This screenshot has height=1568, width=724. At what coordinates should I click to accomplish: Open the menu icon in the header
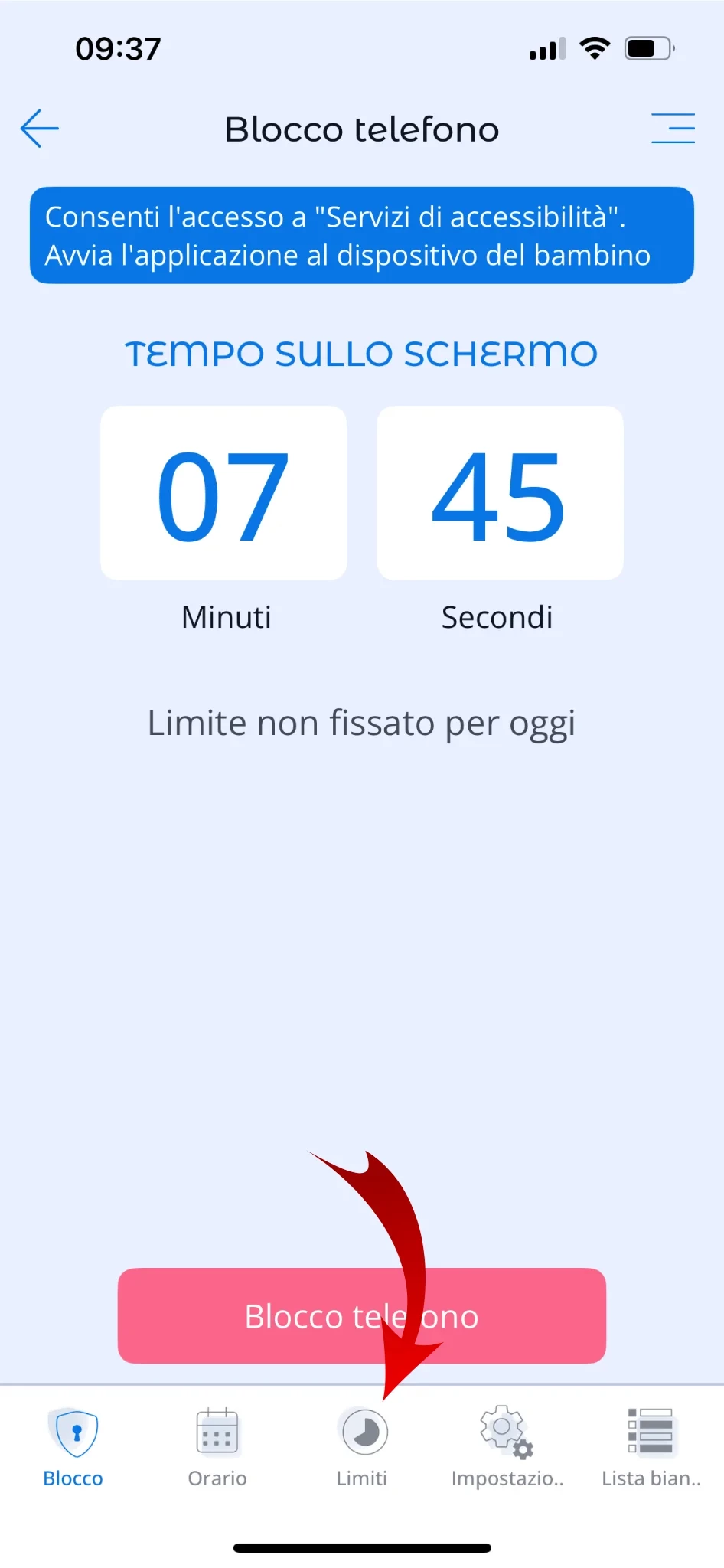pos(673,129)
